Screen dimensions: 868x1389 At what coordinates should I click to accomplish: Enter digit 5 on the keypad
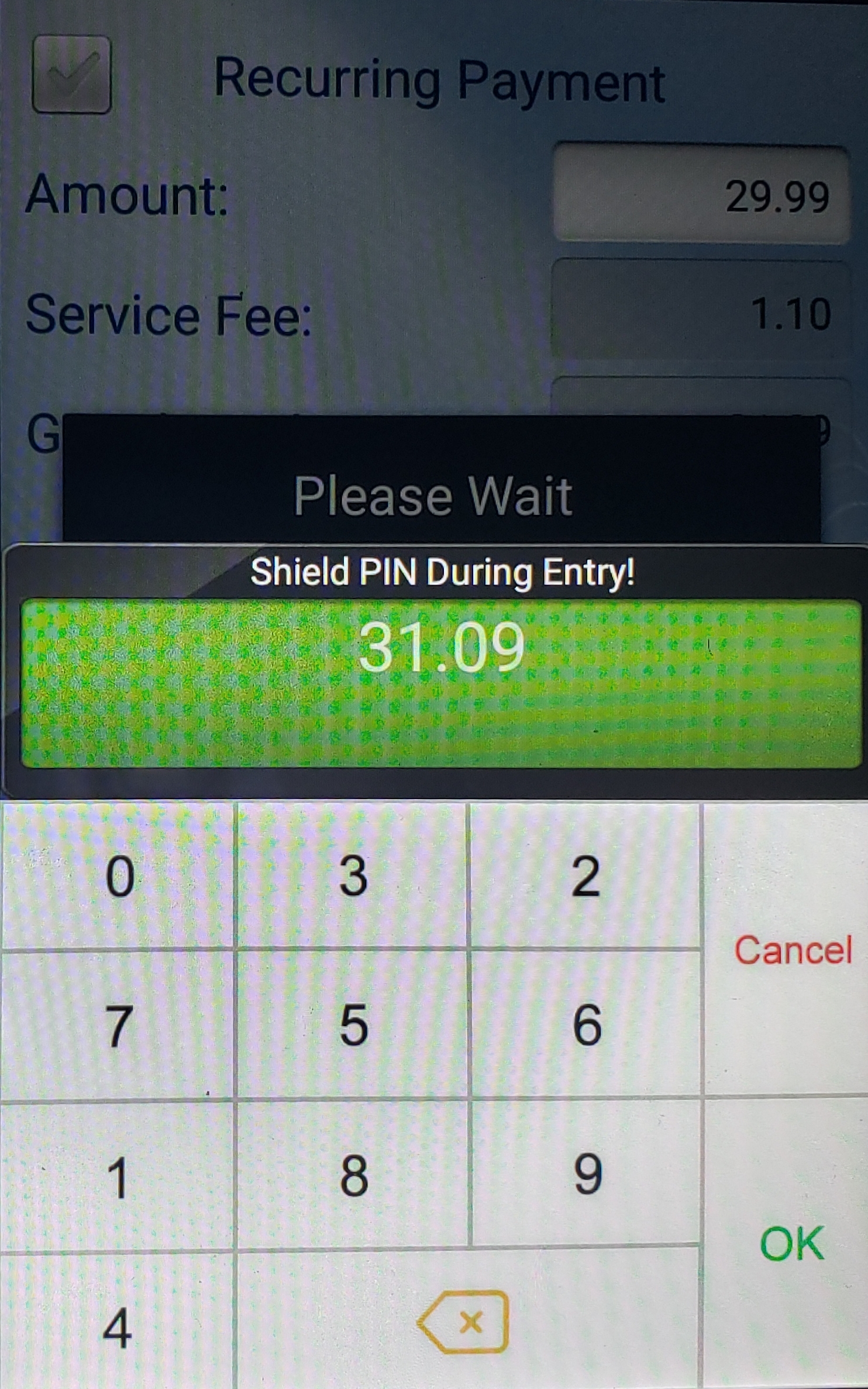click(353, 1025)
